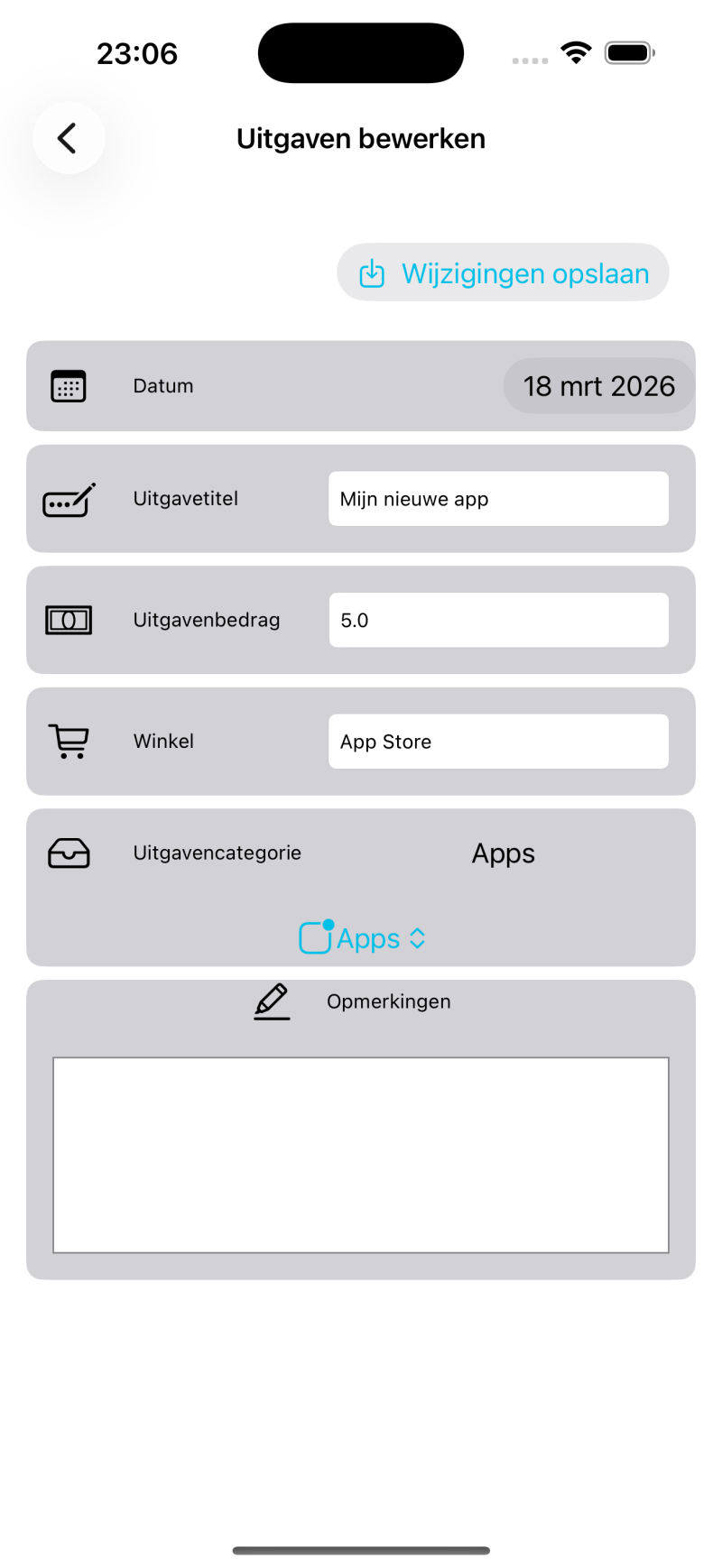The height and width of the screenshot is (1568, 722).
Task: Open the date picker showing 18 mrt 2026
Action: point(598,386)
